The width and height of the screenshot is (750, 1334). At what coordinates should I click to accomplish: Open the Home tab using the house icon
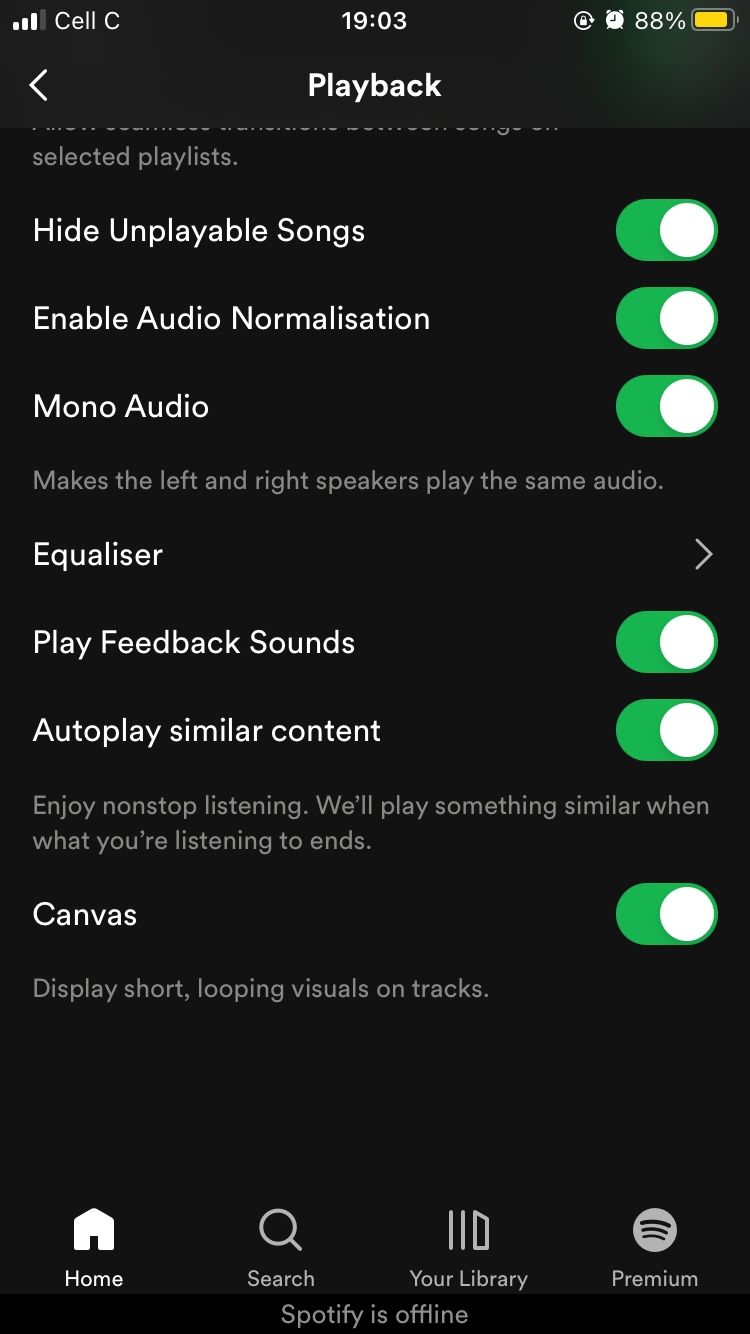[x=93, y=1230]
